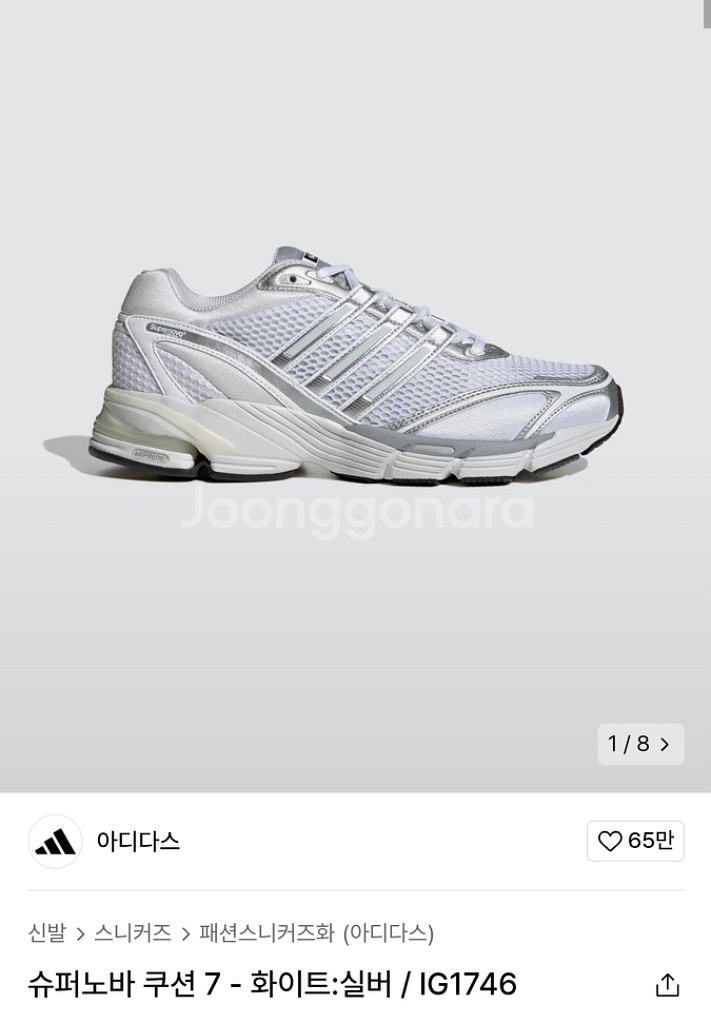
Task: Go to the 신발 category breadcrumb
Action: pos(47,934)
